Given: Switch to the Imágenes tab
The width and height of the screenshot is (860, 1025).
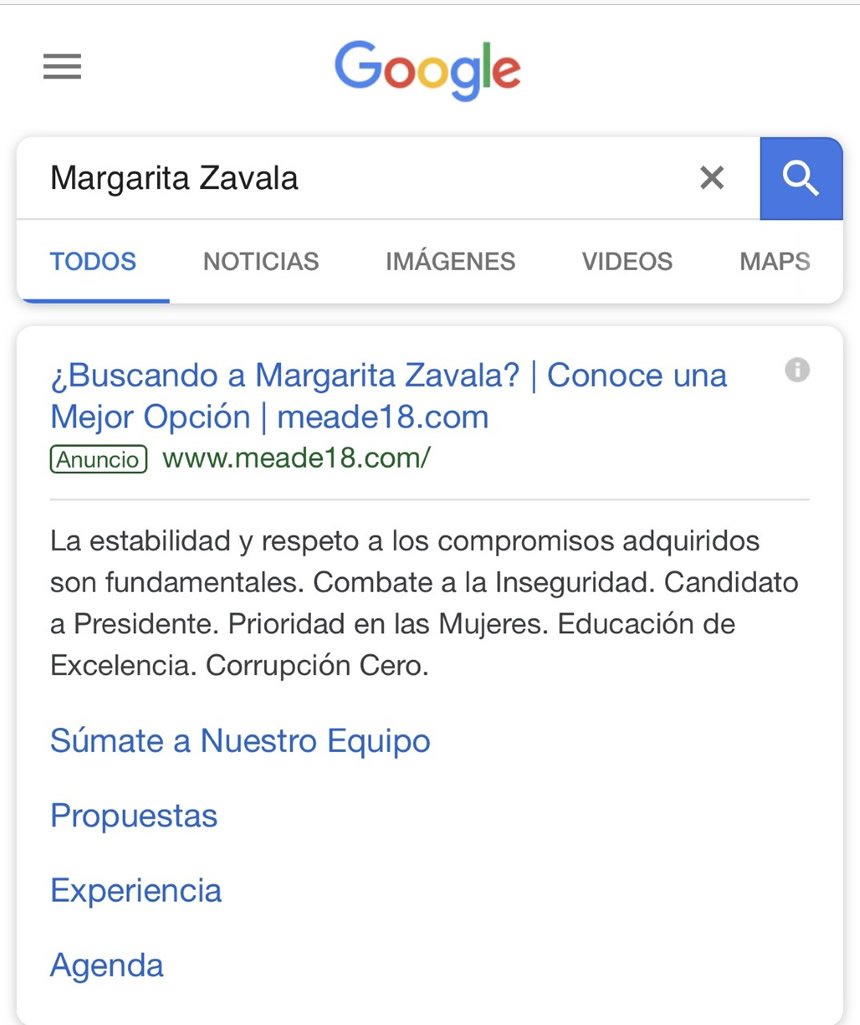Looking at the screenshot, I should point(450,262).
